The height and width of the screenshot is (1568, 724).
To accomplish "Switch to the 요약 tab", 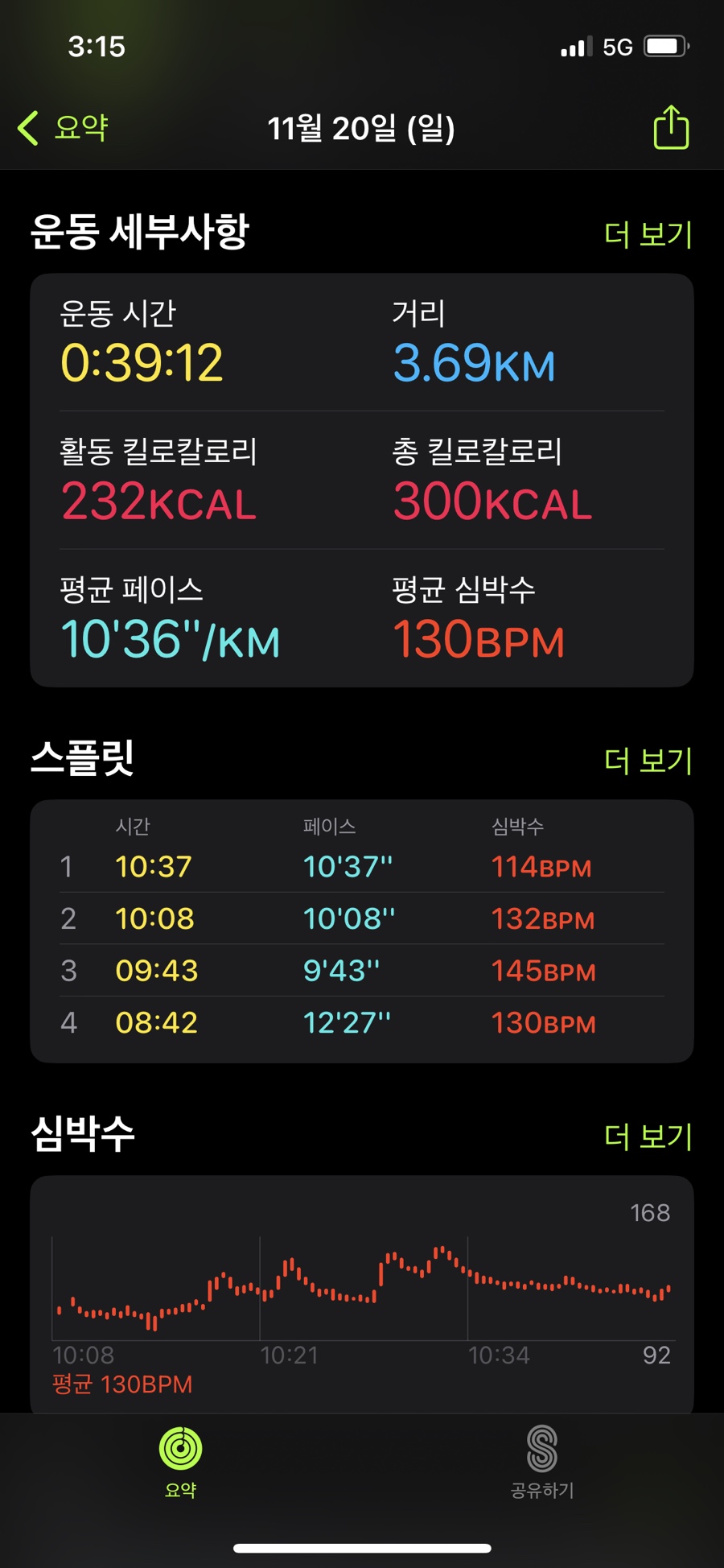I will pos(181,1461).
